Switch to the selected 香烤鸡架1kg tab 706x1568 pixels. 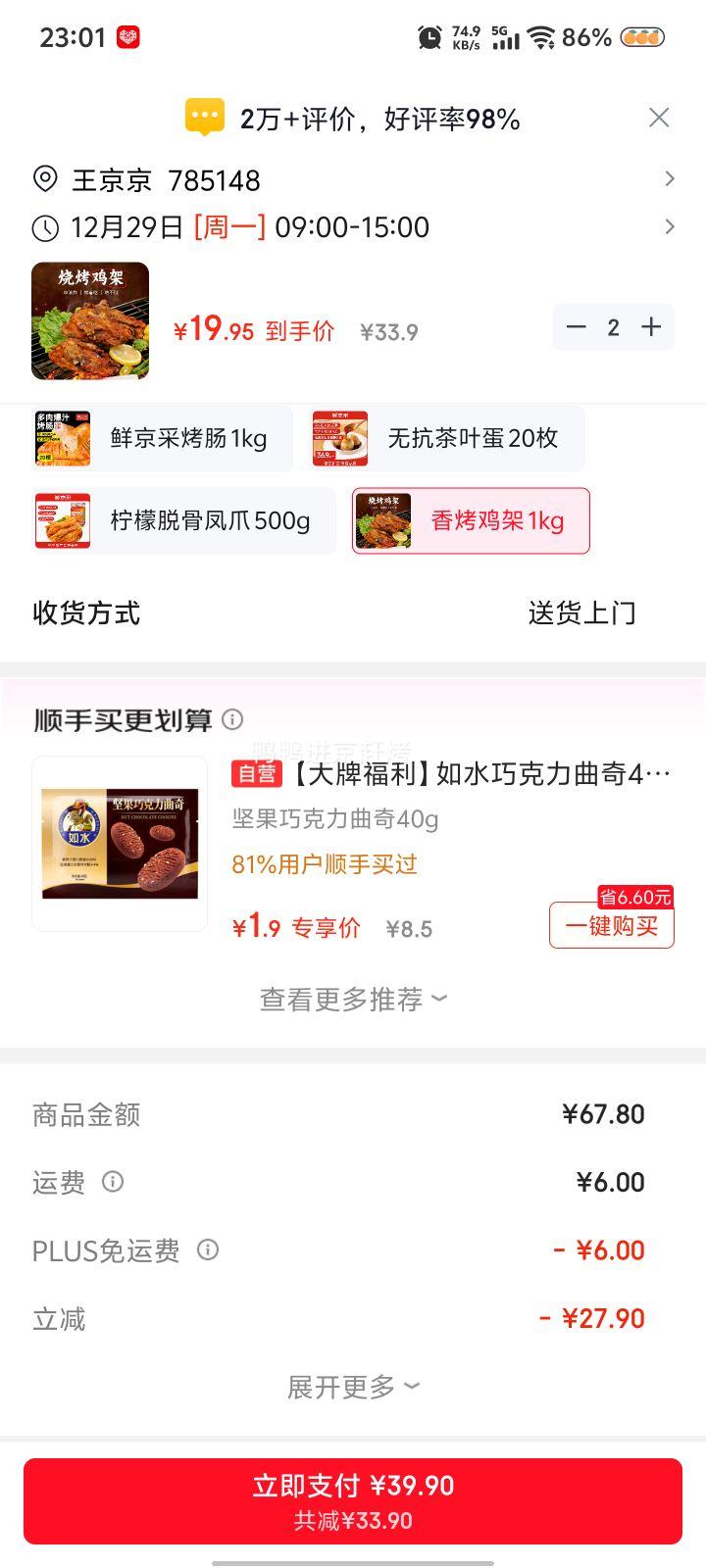point(471,520)
